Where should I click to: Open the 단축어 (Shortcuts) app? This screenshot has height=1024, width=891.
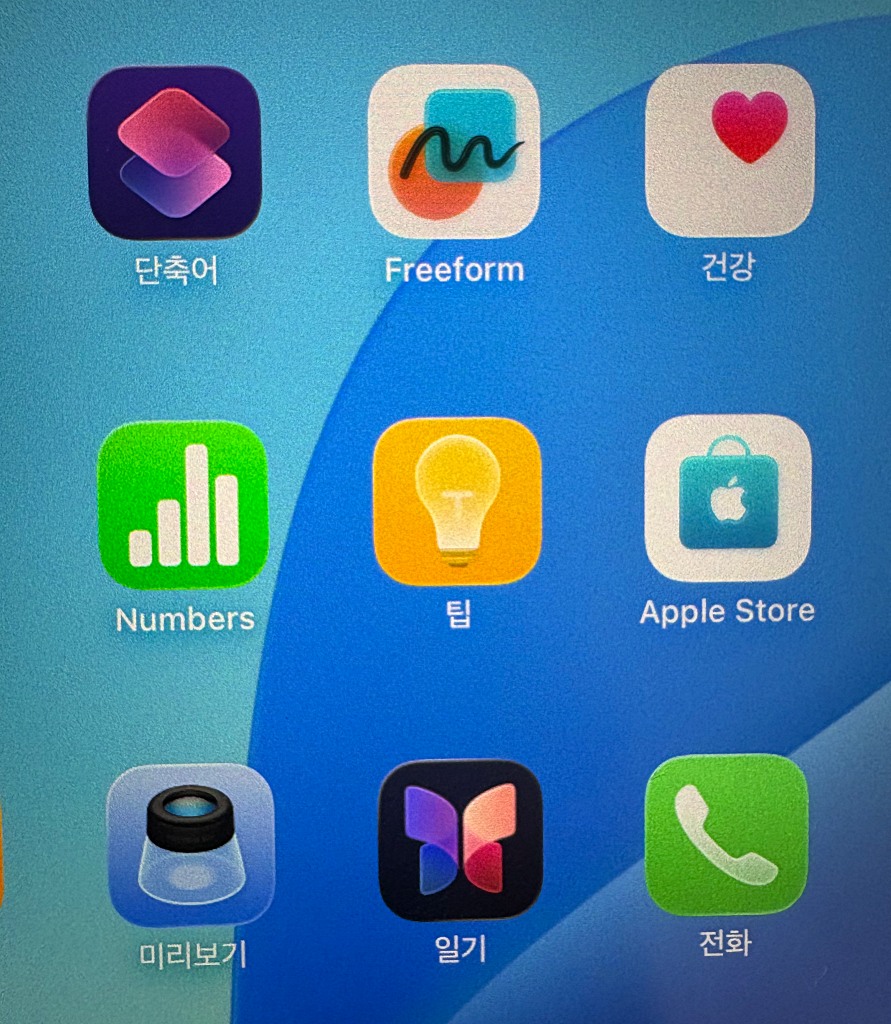[174, 152]
